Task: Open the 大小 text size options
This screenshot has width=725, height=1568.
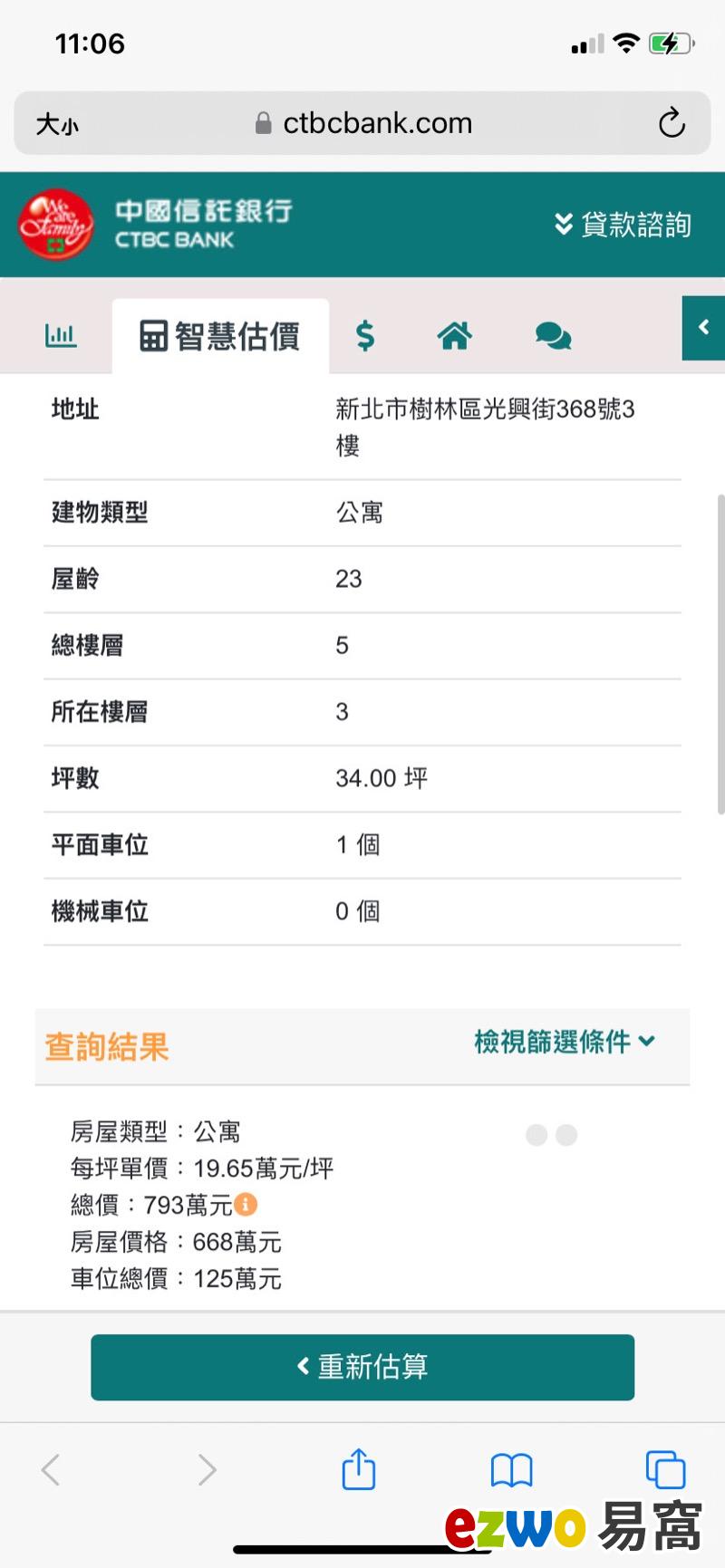Action: click(x=57, y=124)
